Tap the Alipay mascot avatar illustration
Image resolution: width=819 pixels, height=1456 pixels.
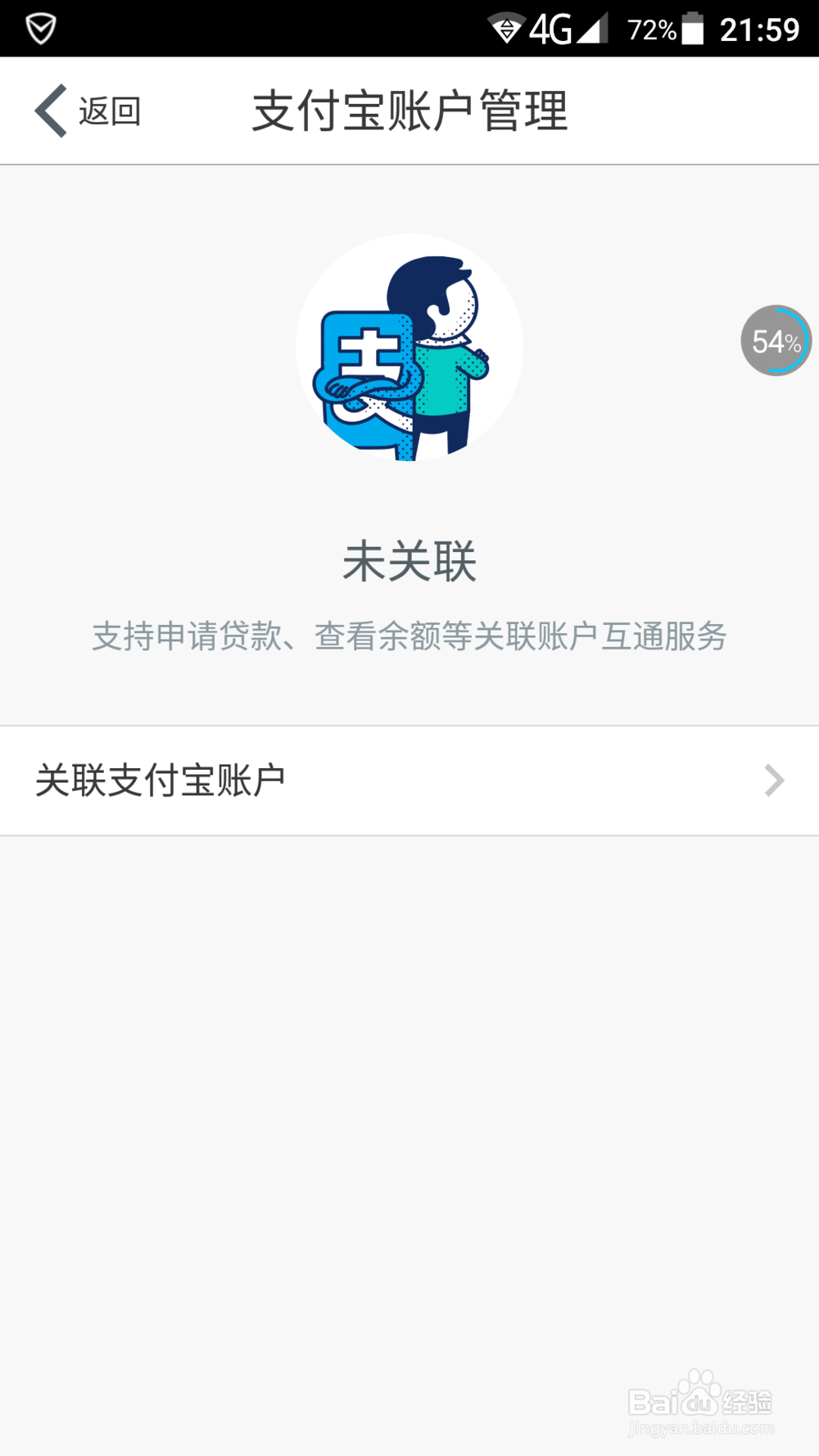tap(409, 347)
